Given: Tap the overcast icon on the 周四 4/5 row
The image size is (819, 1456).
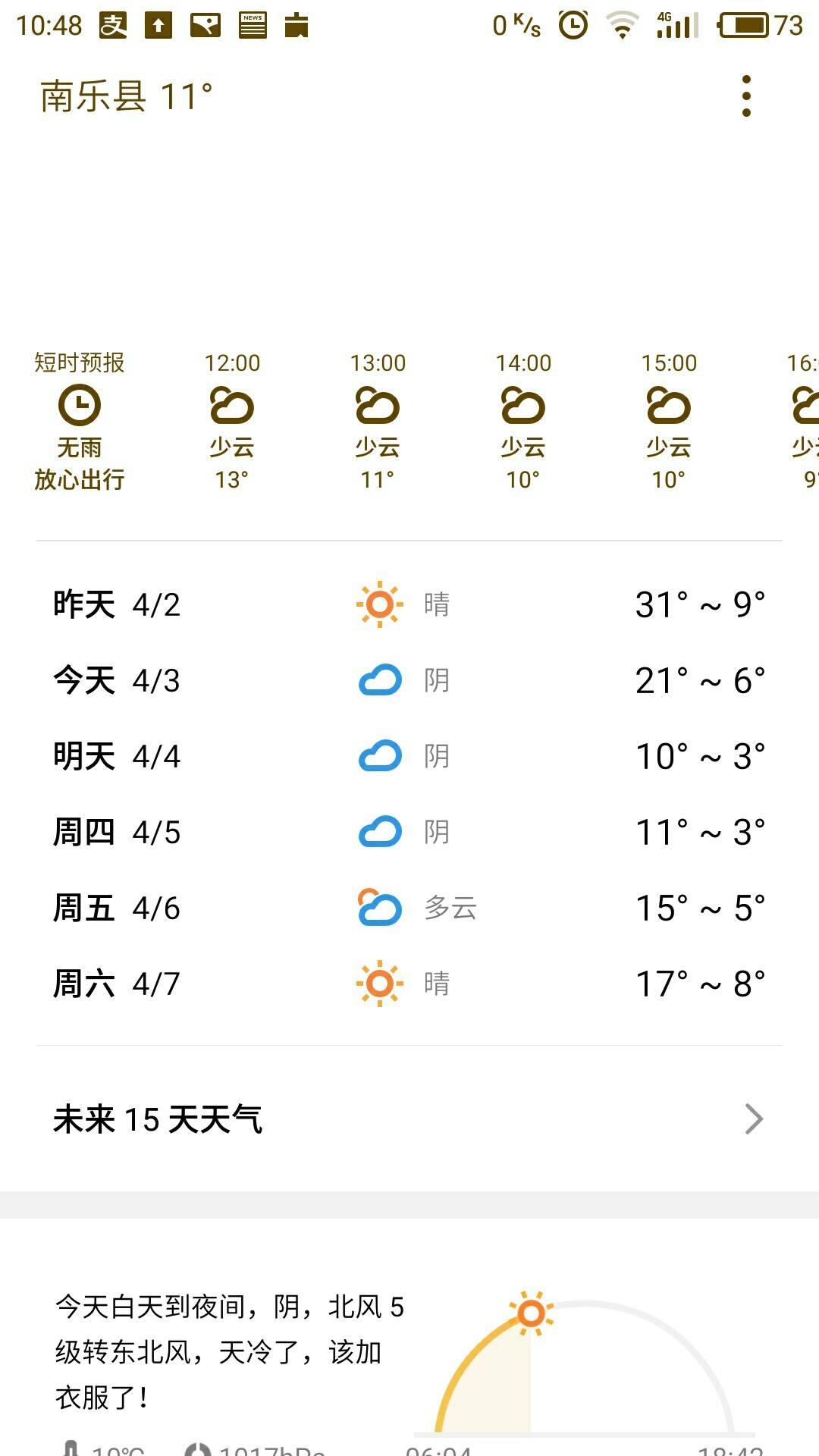Looking at the screenshot, I should click(x=379, y=831).
